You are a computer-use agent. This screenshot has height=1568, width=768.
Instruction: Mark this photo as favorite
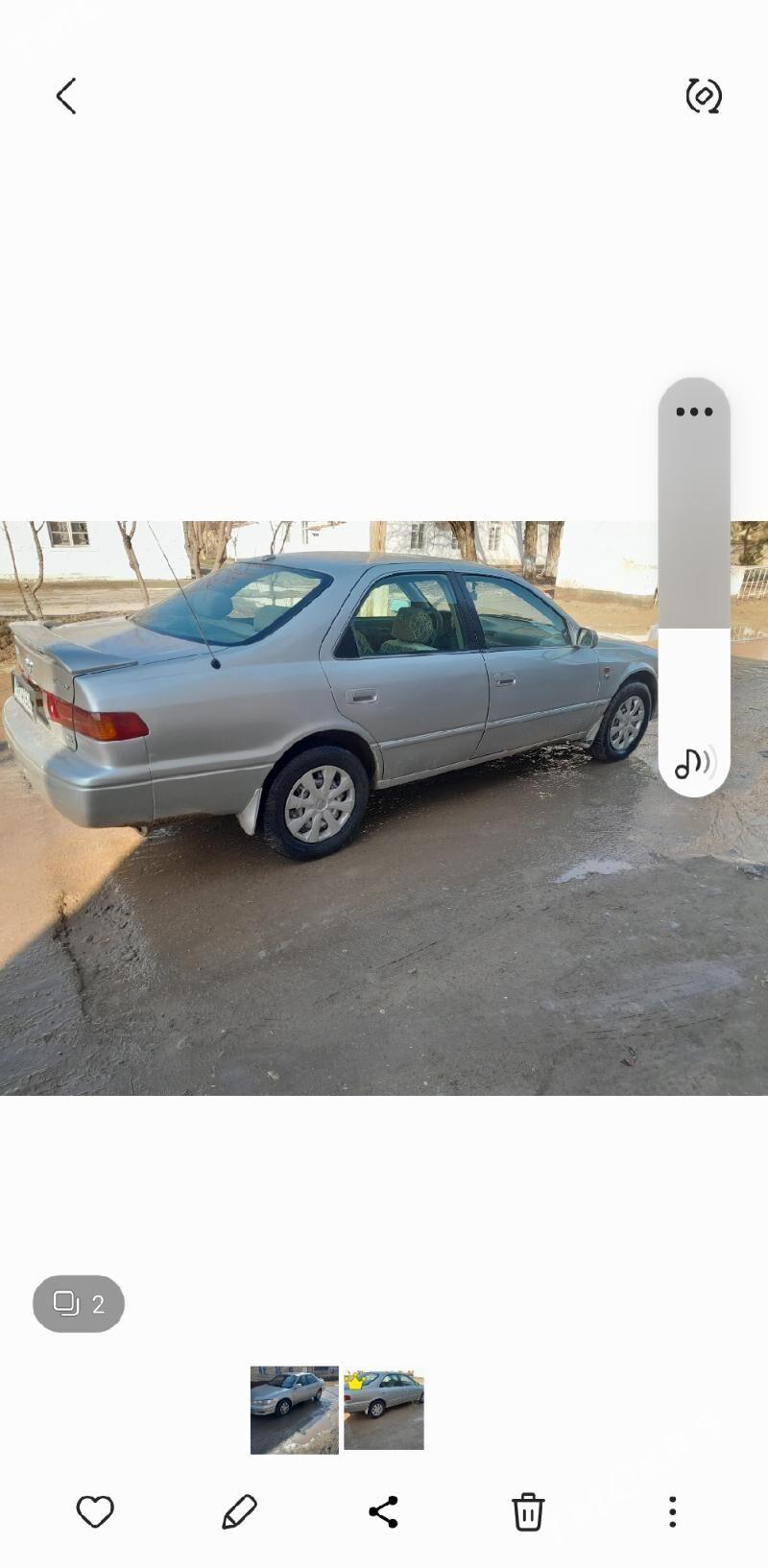tap(95, 1512)
